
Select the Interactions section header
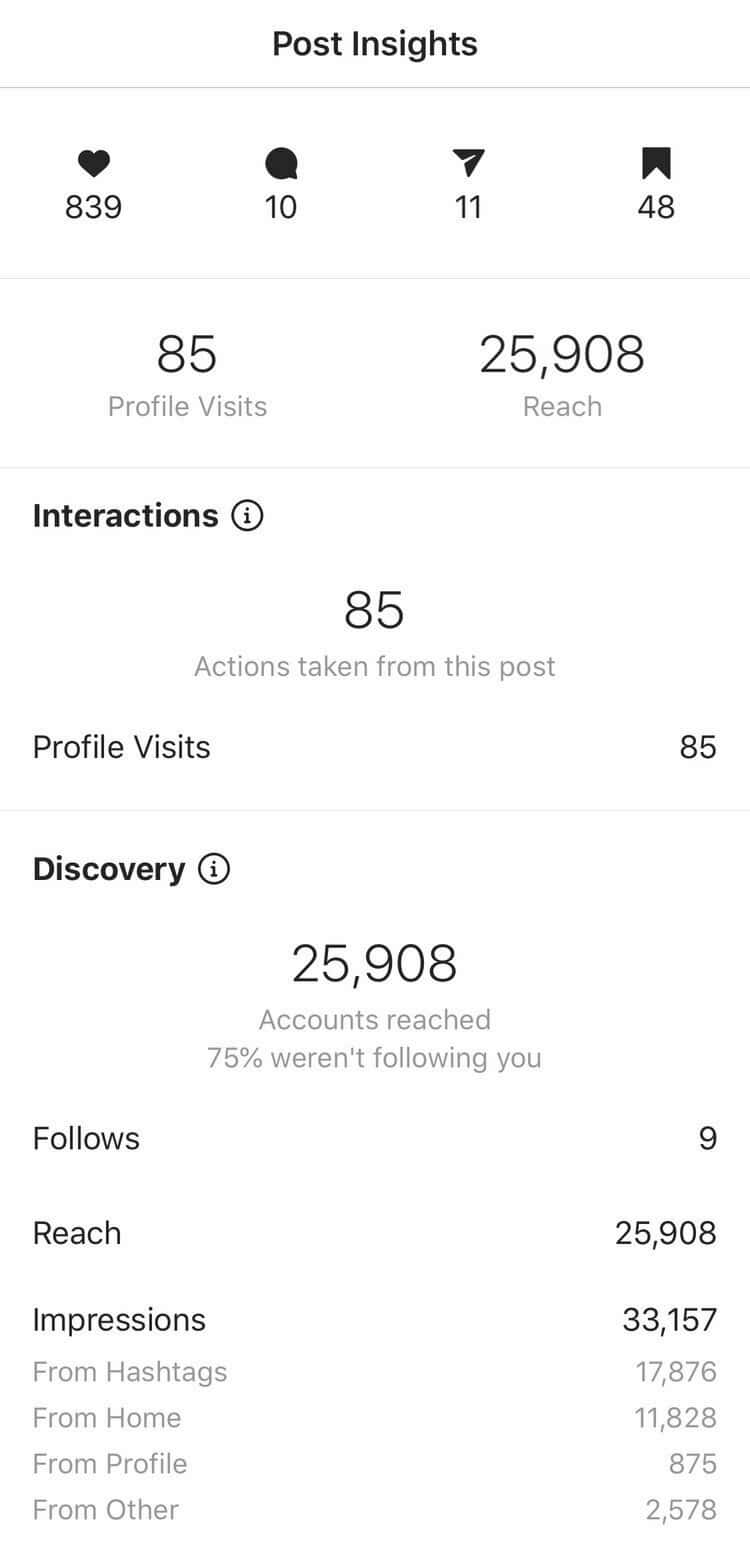(x=125, y=515)
